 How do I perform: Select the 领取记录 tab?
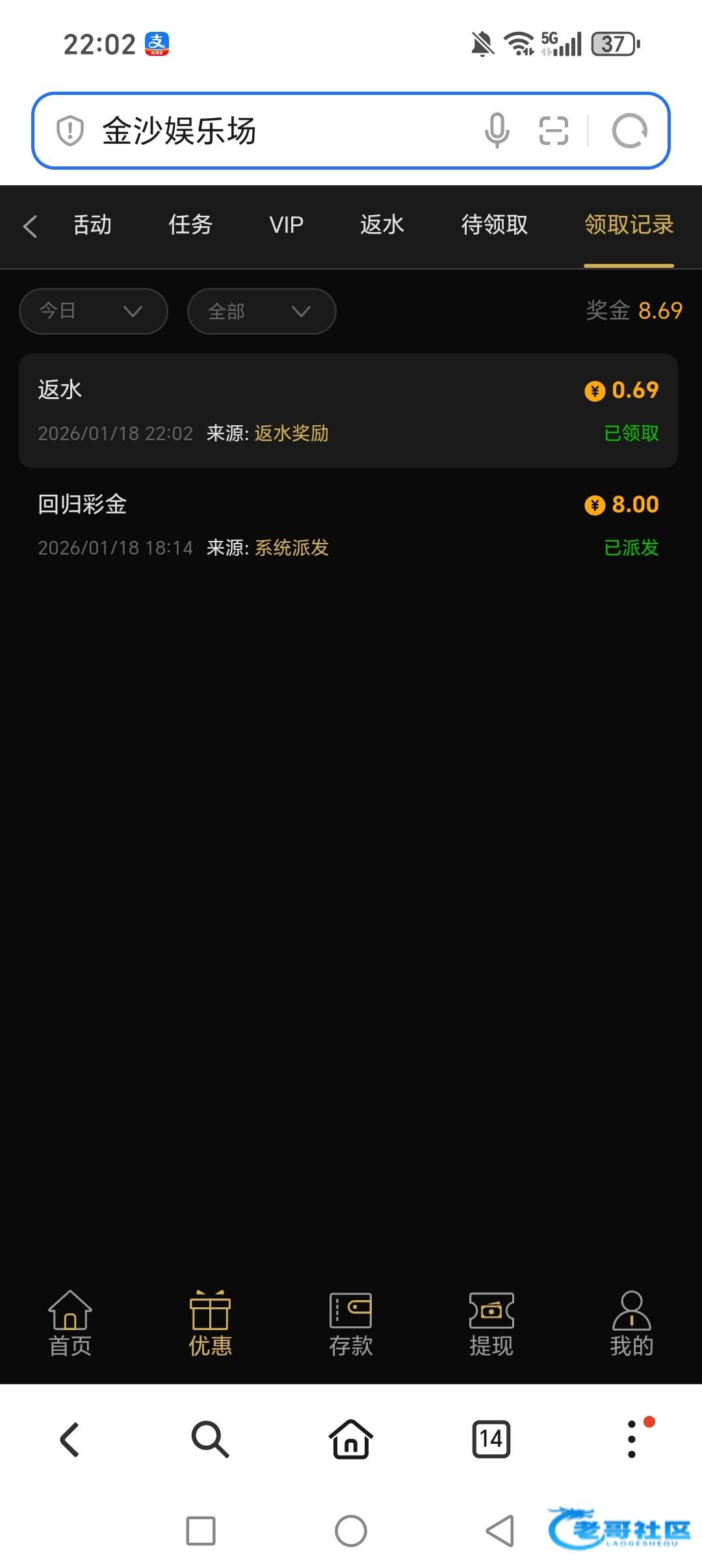(x=629, y=225)
